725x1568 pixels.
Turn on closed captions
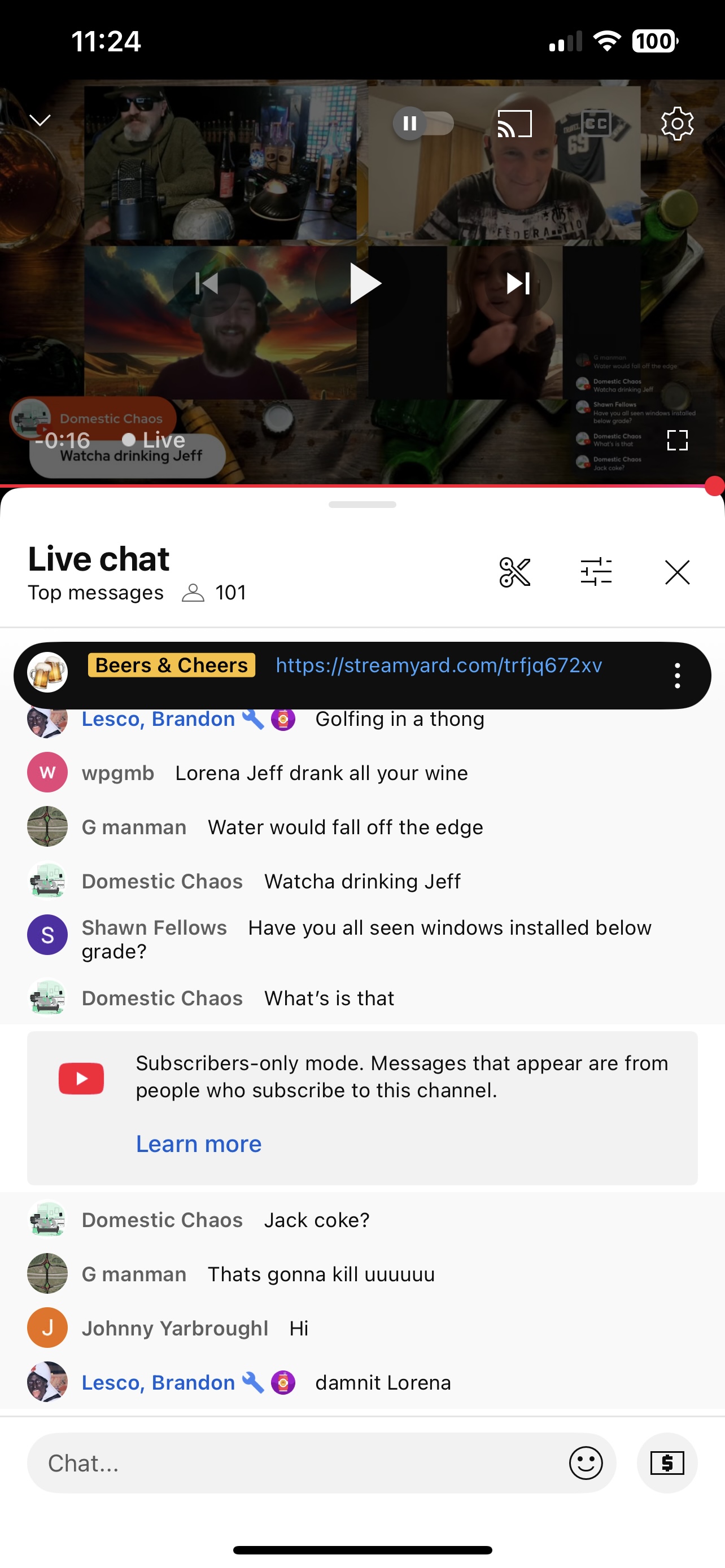click(595, 124)
